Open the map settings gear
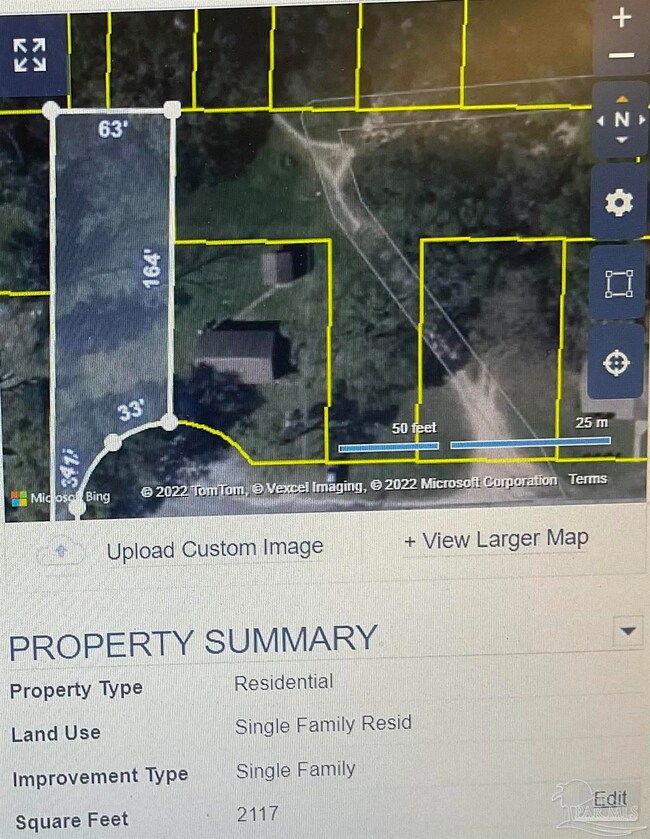This screenshot has width=650, height=839. 619,203
